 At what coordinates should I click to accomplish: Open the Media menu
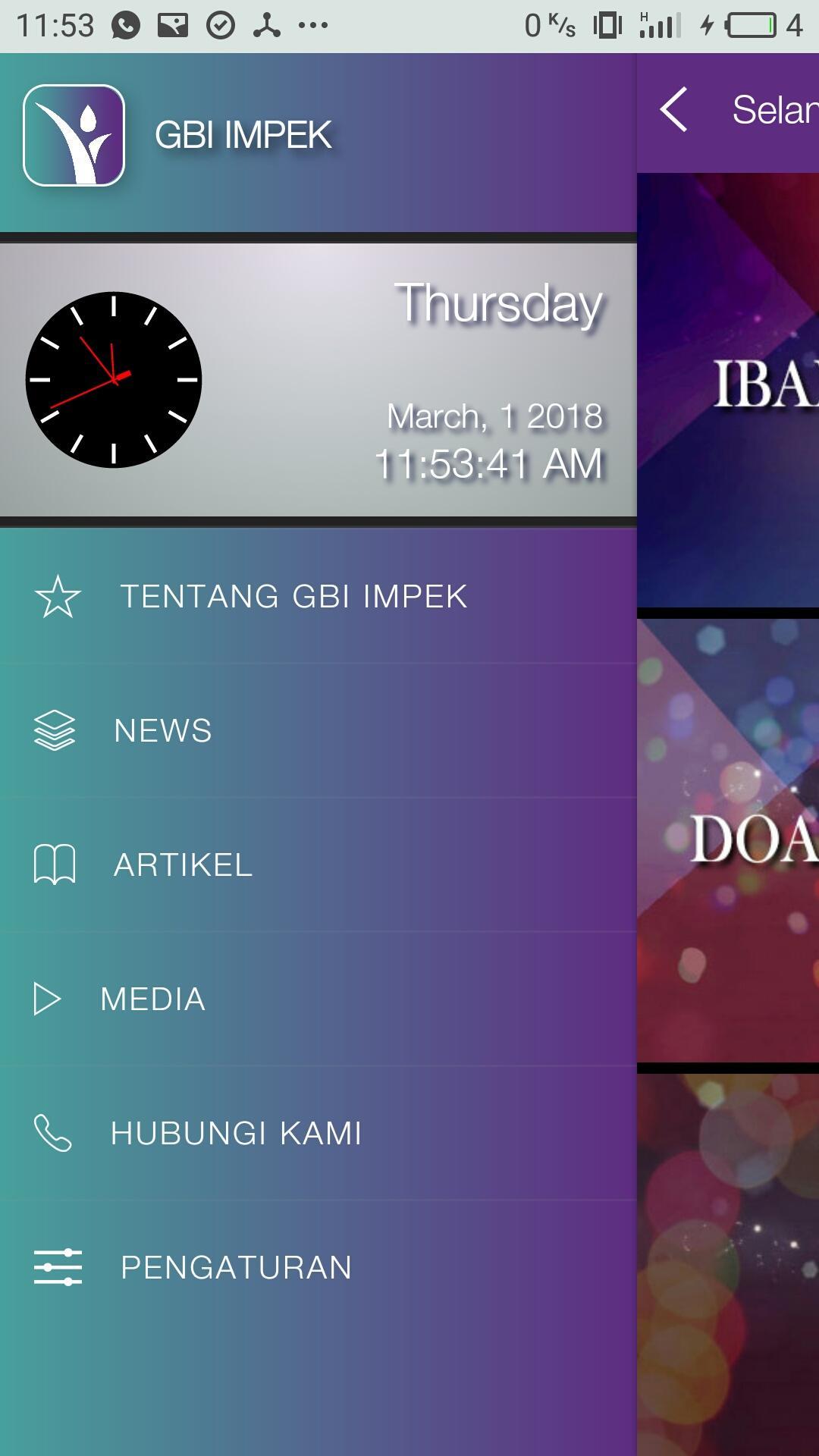click(x=152, y=999)
